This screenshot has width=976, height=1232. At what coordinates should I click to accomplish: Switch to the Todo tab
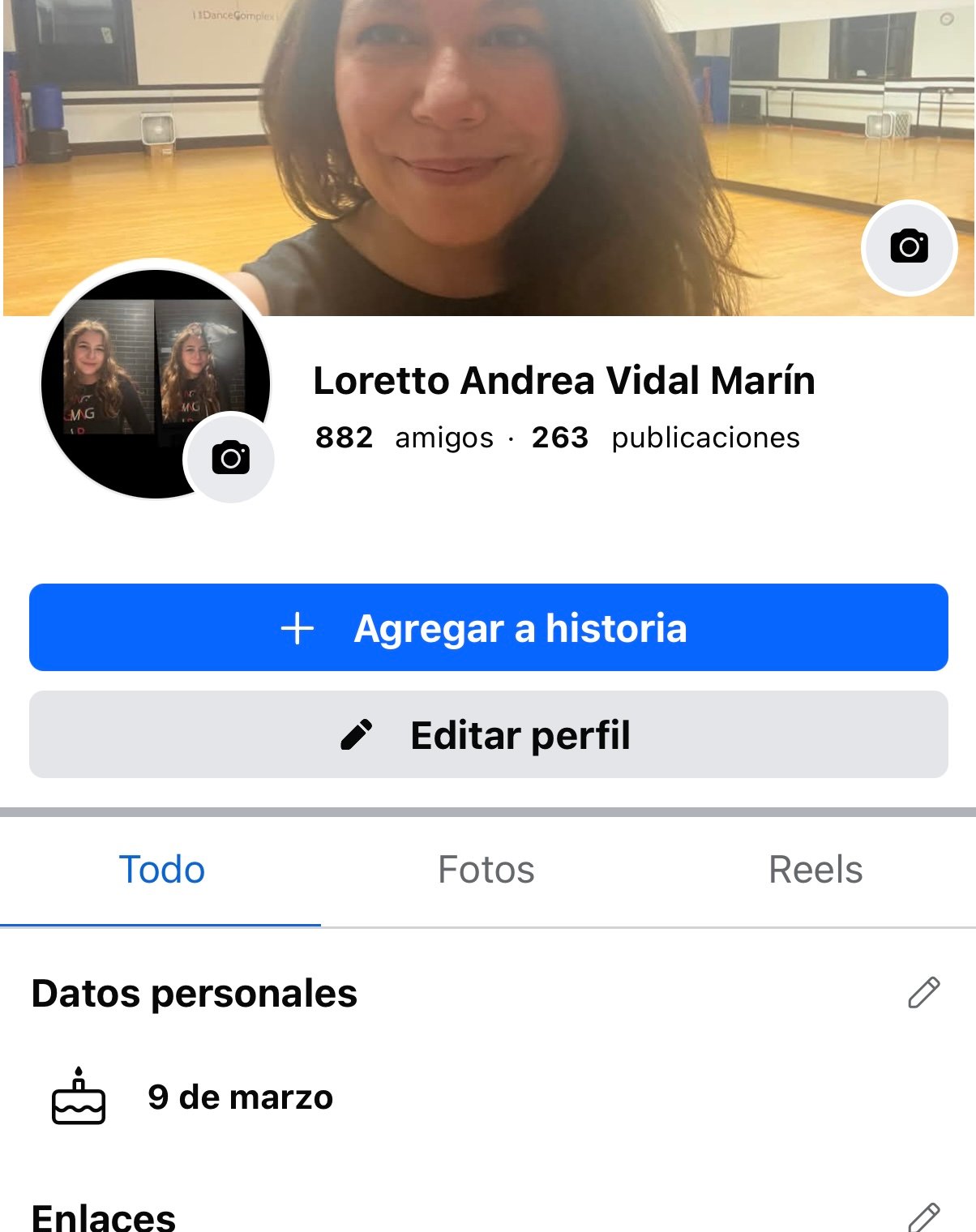pos(161,870)
